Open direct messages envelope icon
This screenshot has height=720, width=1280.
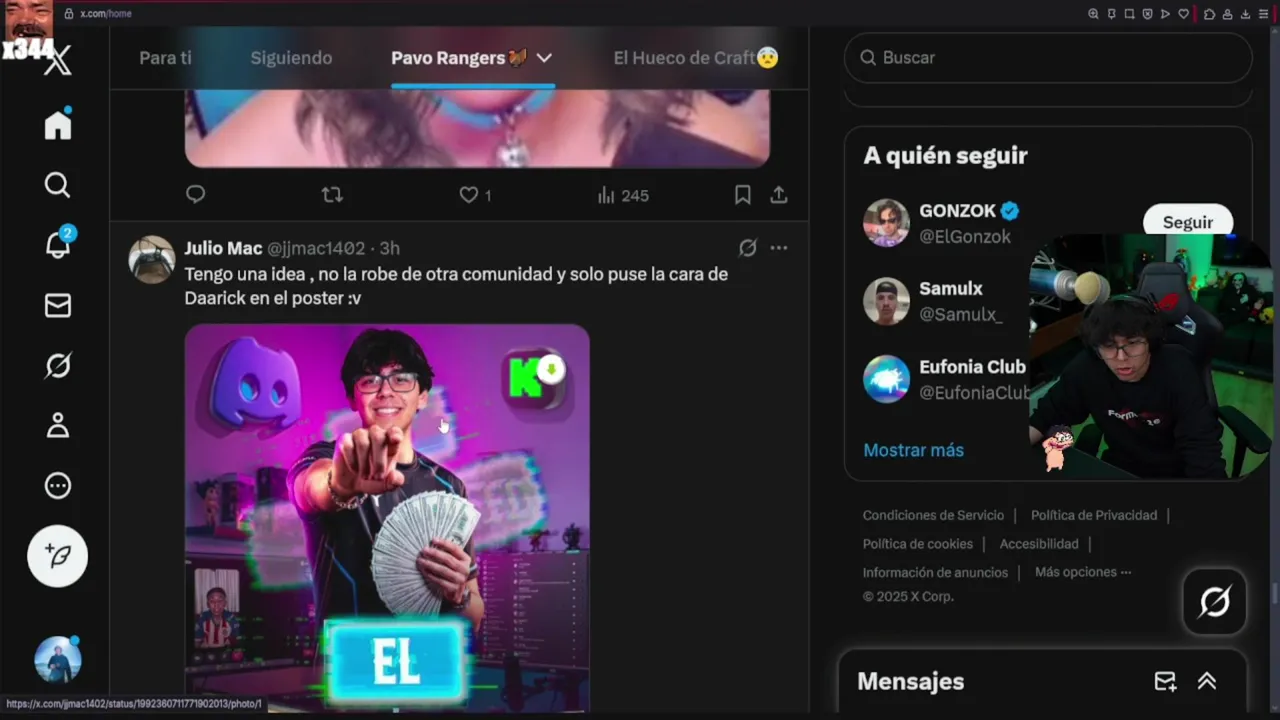tap(57, 306)
